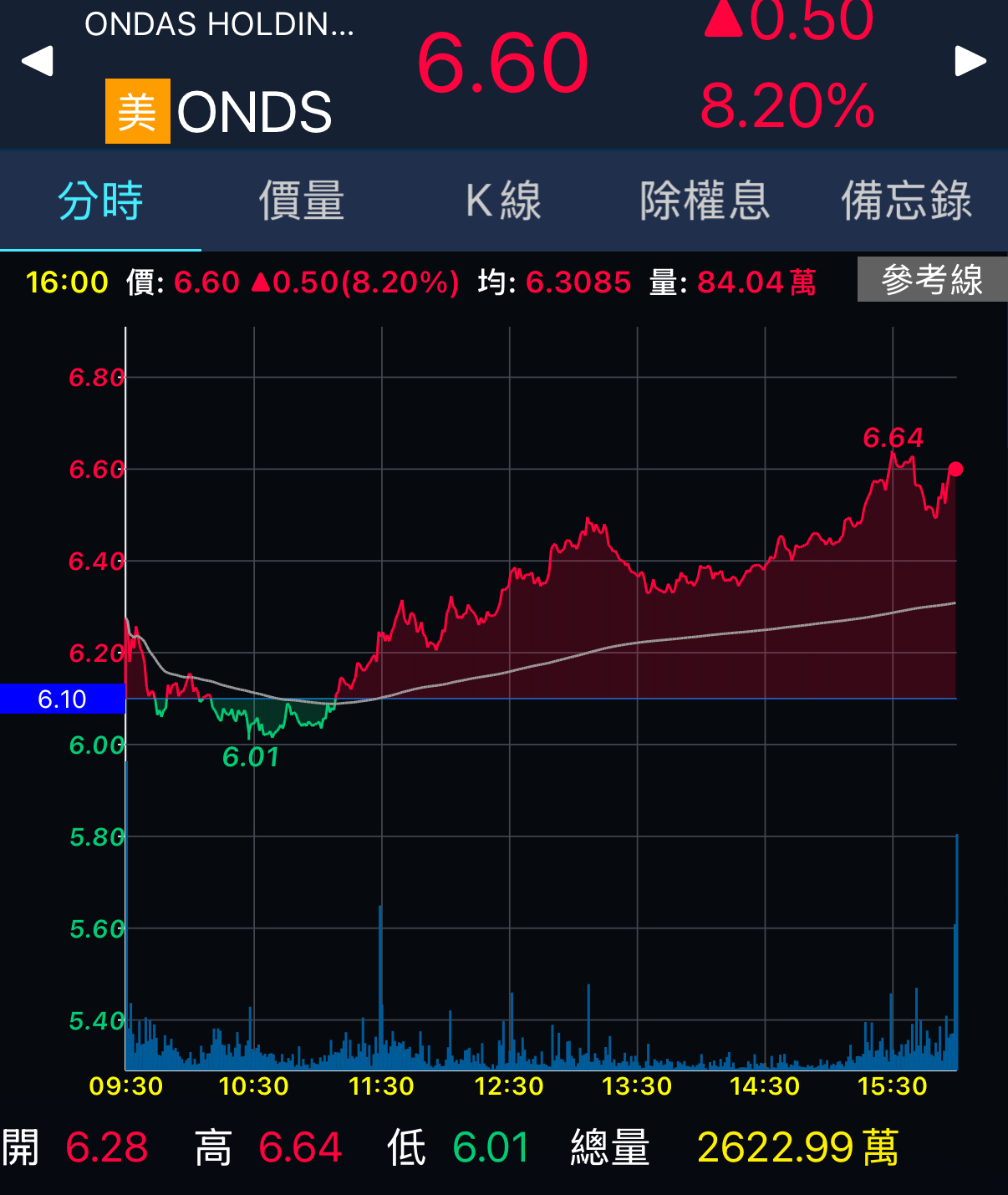Open the 備忘錄 tab
Image resolution: width=1008 pixels, height=1195 pixels.
coord(906,201)
